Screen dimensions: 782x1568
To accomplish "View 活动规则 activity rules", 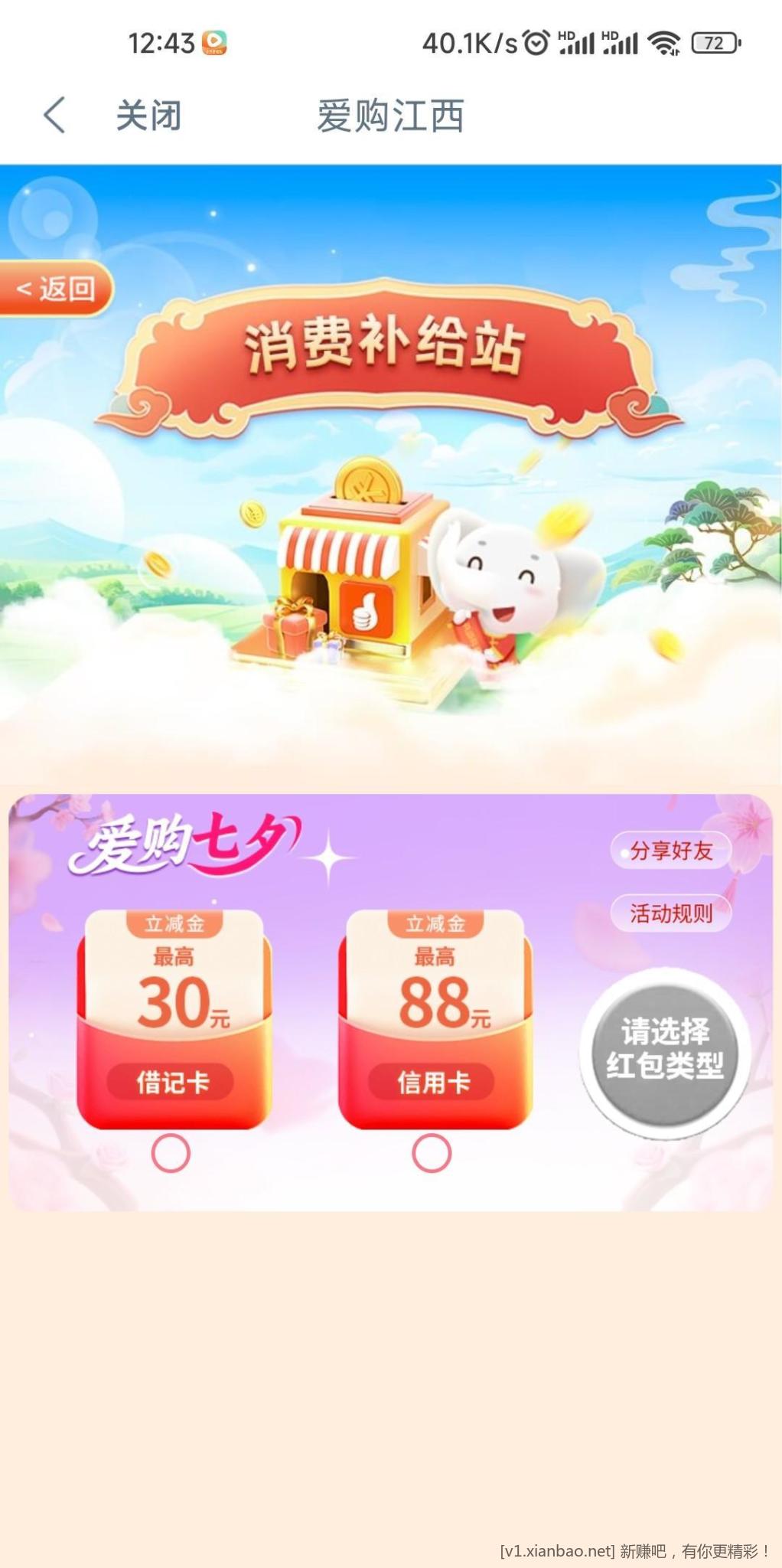I will (x=670, y=913).
